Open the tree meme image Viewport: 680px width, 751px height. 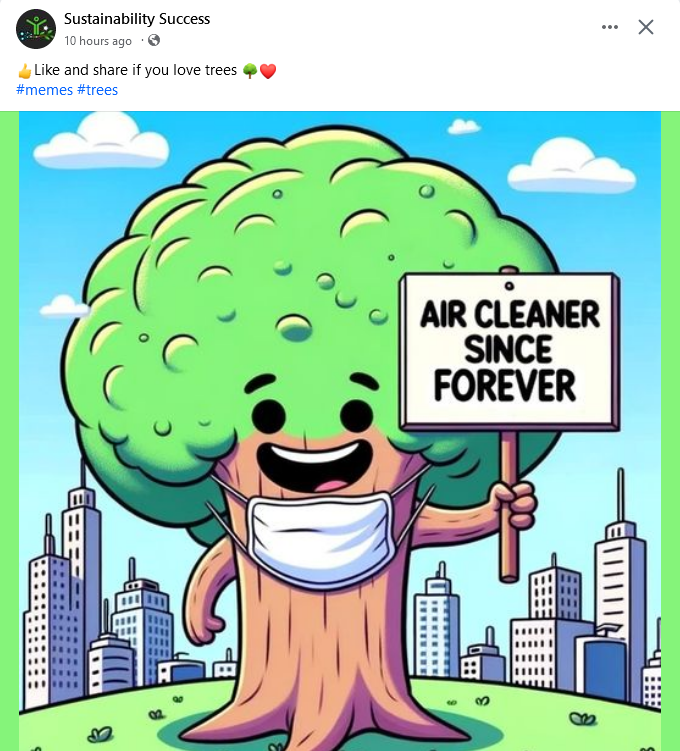[x=340, y=430]
